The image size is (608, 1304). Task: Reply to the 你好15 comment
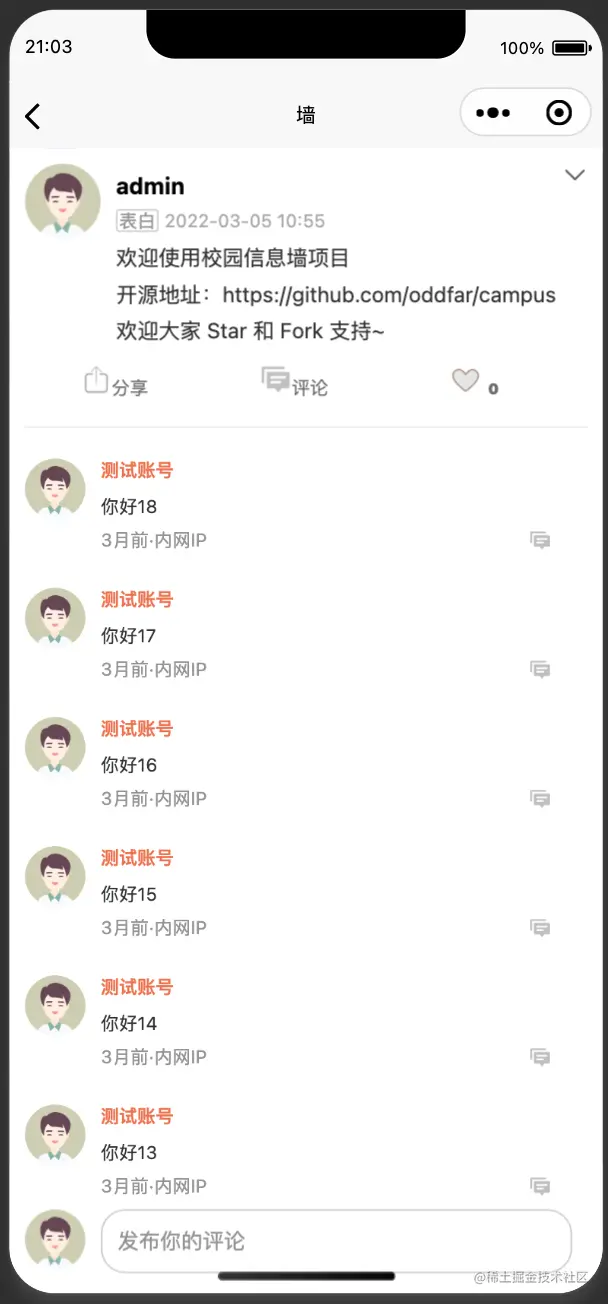point(540,928)
